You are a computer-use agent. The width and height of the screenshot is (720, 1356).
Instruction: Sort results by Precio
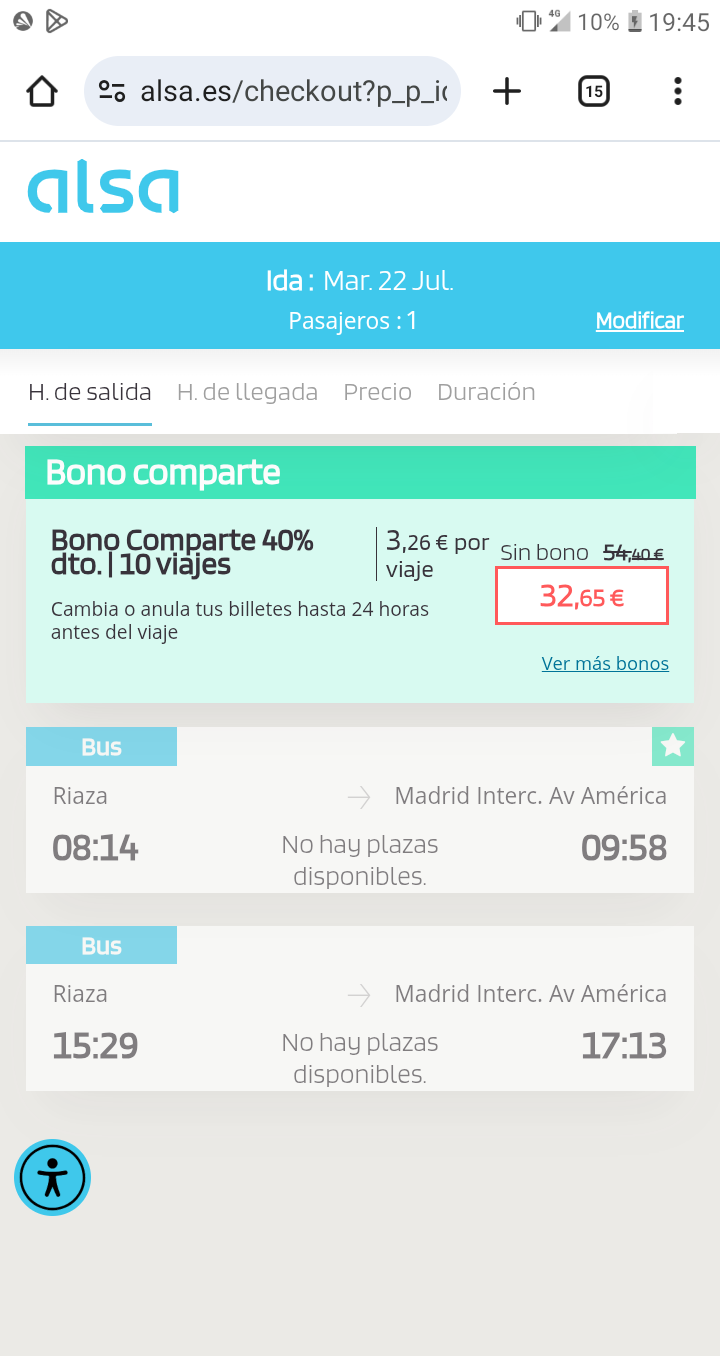tap(377, 392)
